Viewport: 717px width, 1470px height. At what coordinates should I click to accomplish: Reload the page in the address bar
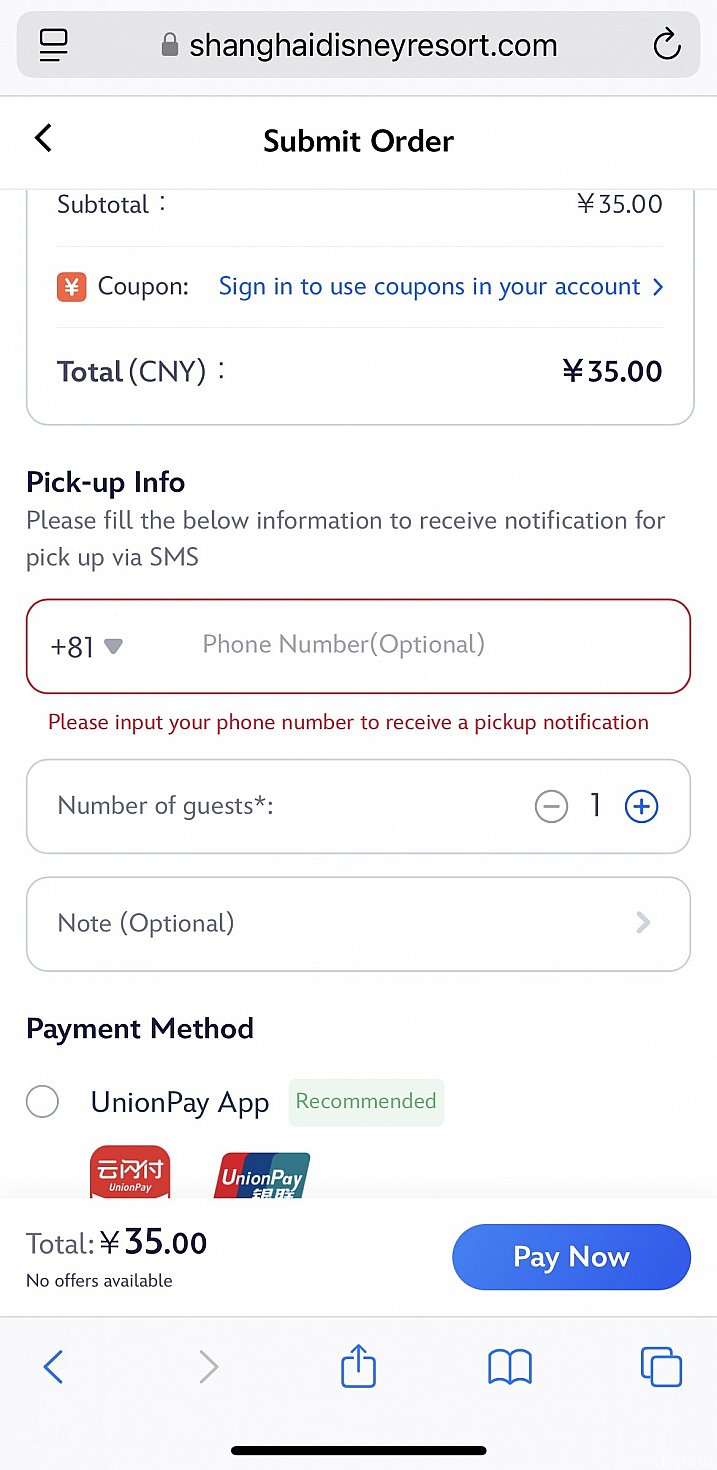point(666,45)
